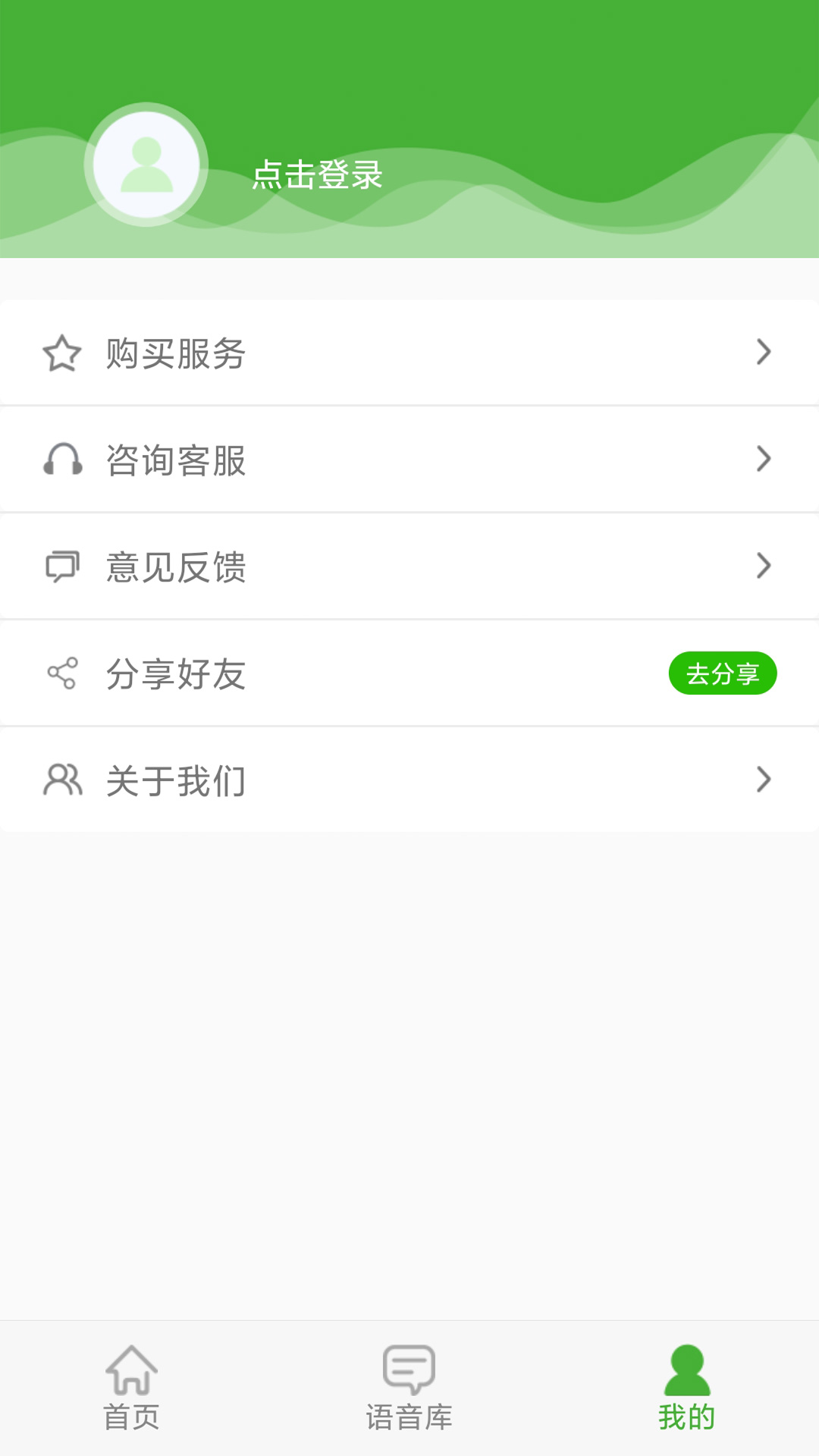The width and height of the screenshot is (819, 1456).
Task: Open 咨询客服 customer support
Action: (409, 460)
